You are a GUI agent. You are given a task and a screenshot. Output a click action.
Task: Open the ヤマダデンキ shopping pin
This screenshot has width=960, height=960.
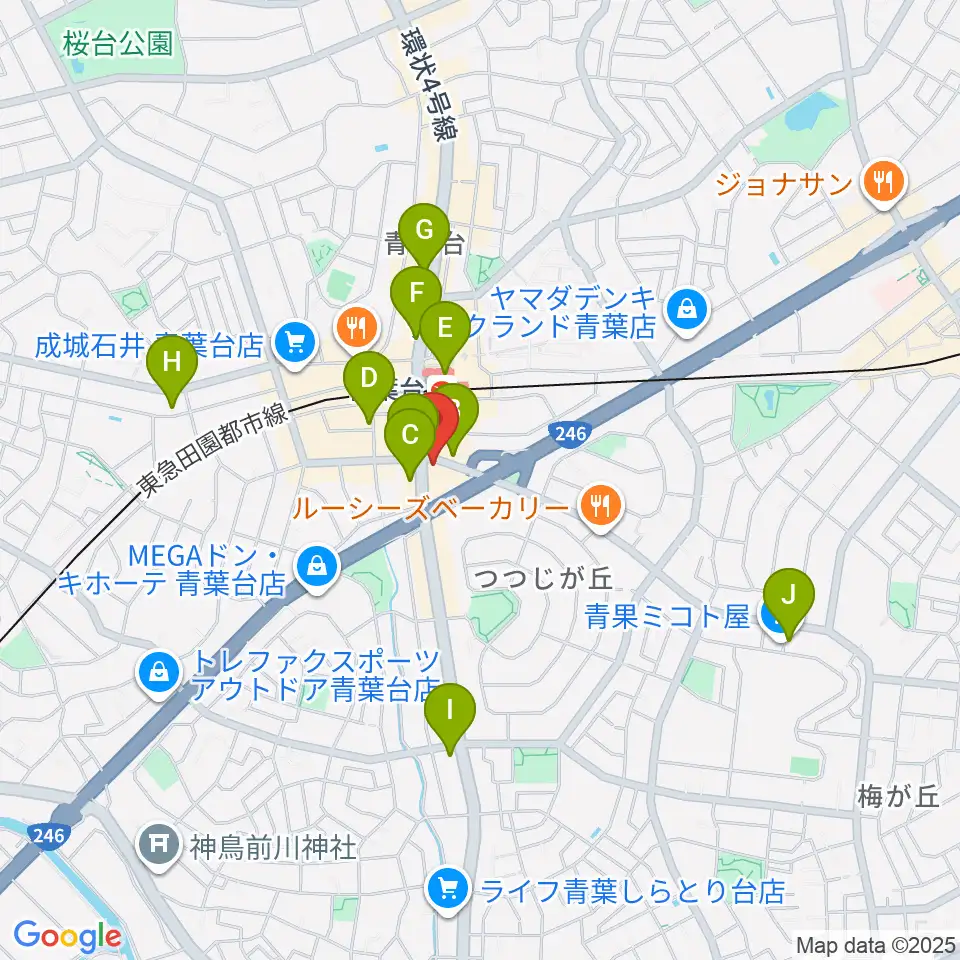coord(688,310)
